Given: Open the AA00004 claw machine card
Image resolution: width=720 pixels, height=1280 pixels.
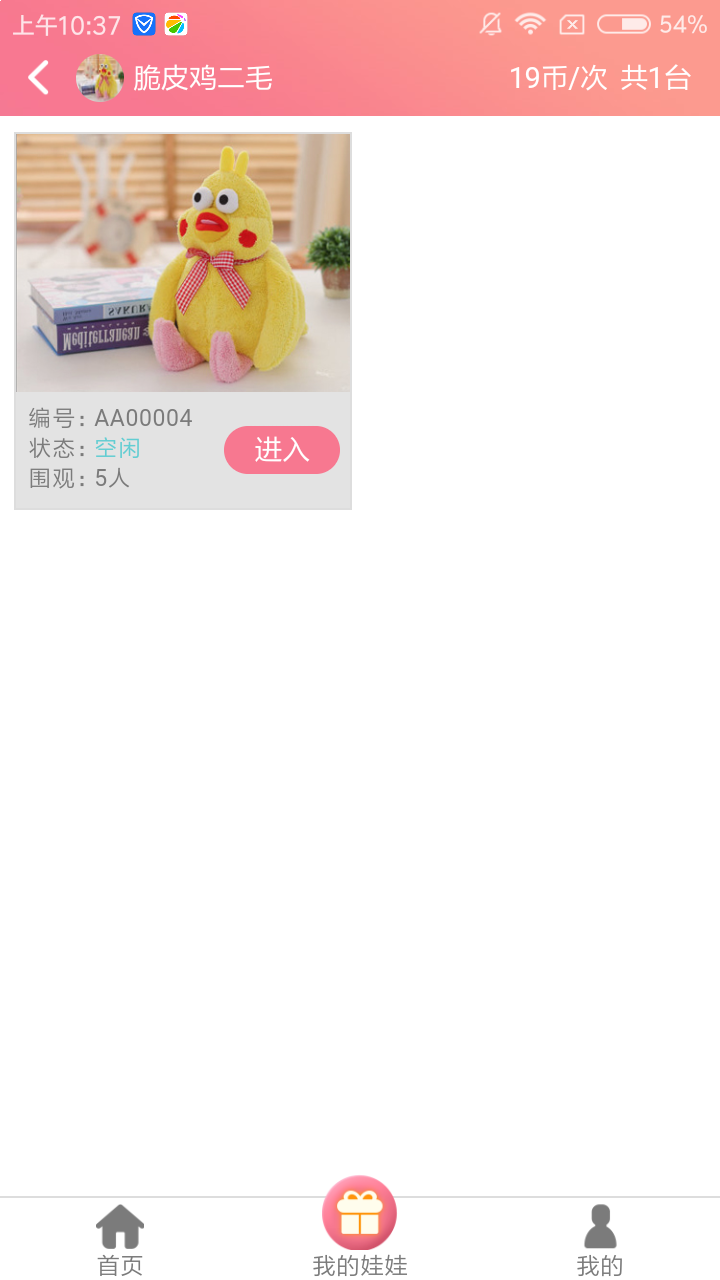Looking at the screenshot, I should click(x=183, y=263).
